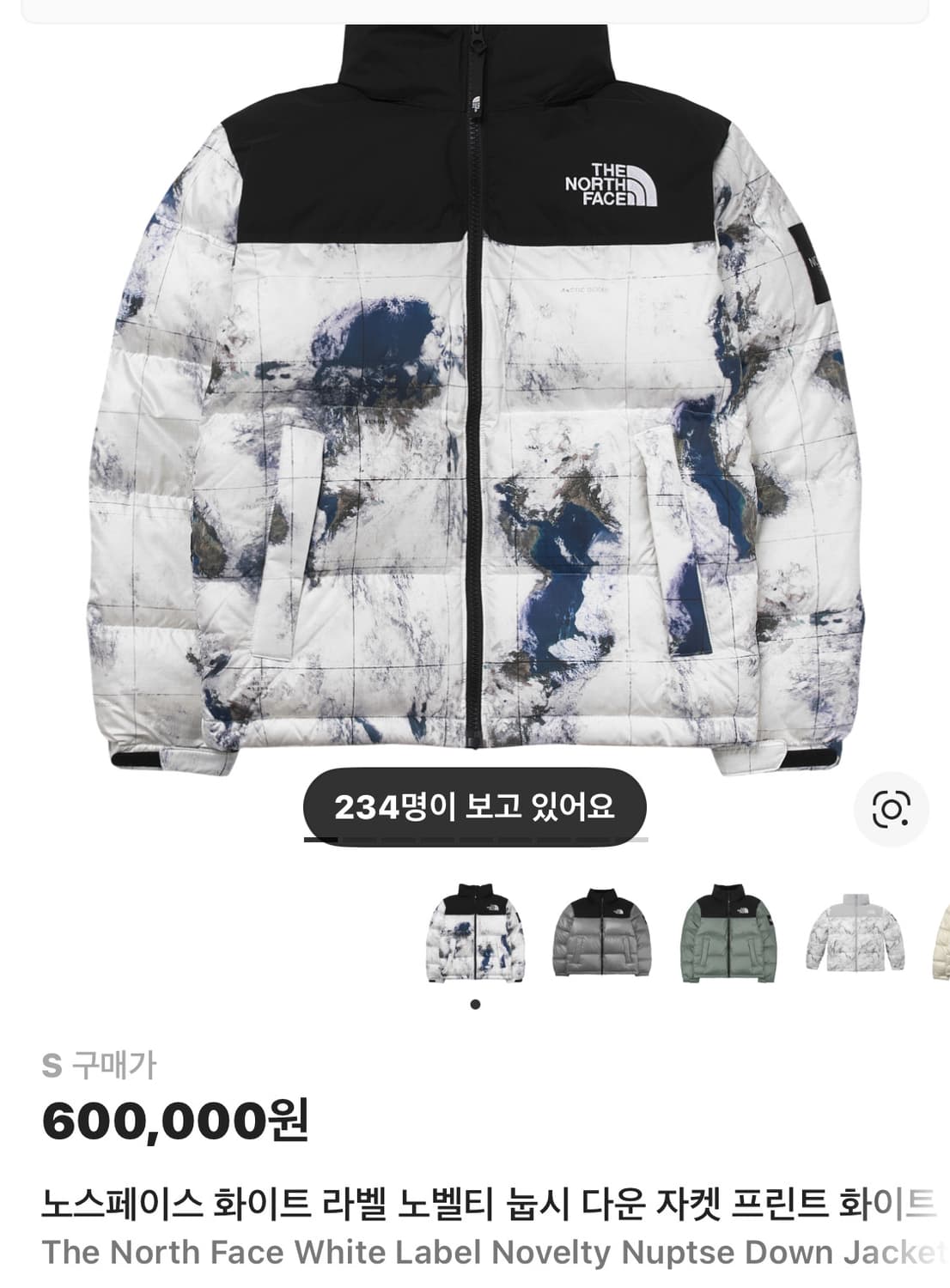Screen dimensions: 950x1288
Task: Click the "S" size label
Action: coord(54,1066)
